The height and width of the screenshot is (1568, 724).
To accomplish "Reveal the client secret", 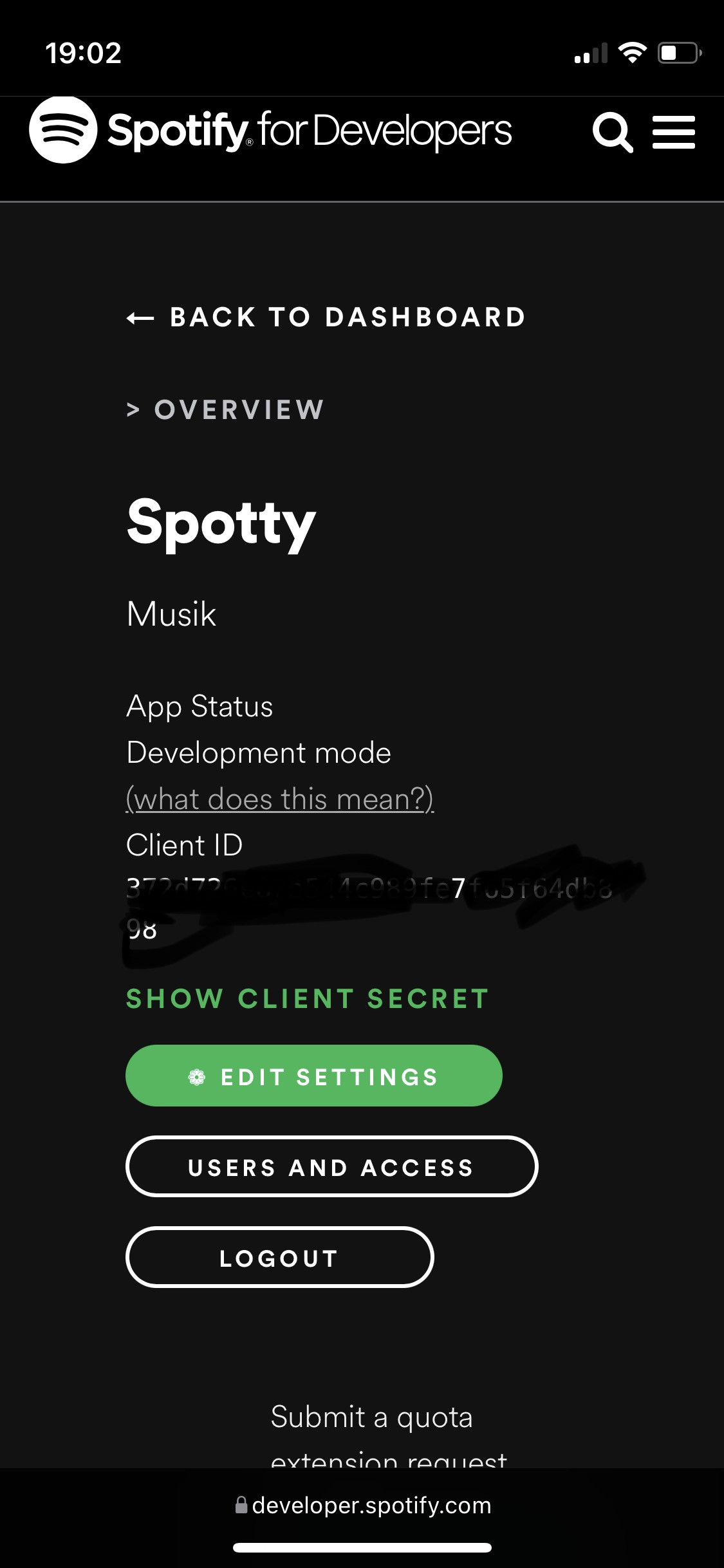I will [308, 999].
